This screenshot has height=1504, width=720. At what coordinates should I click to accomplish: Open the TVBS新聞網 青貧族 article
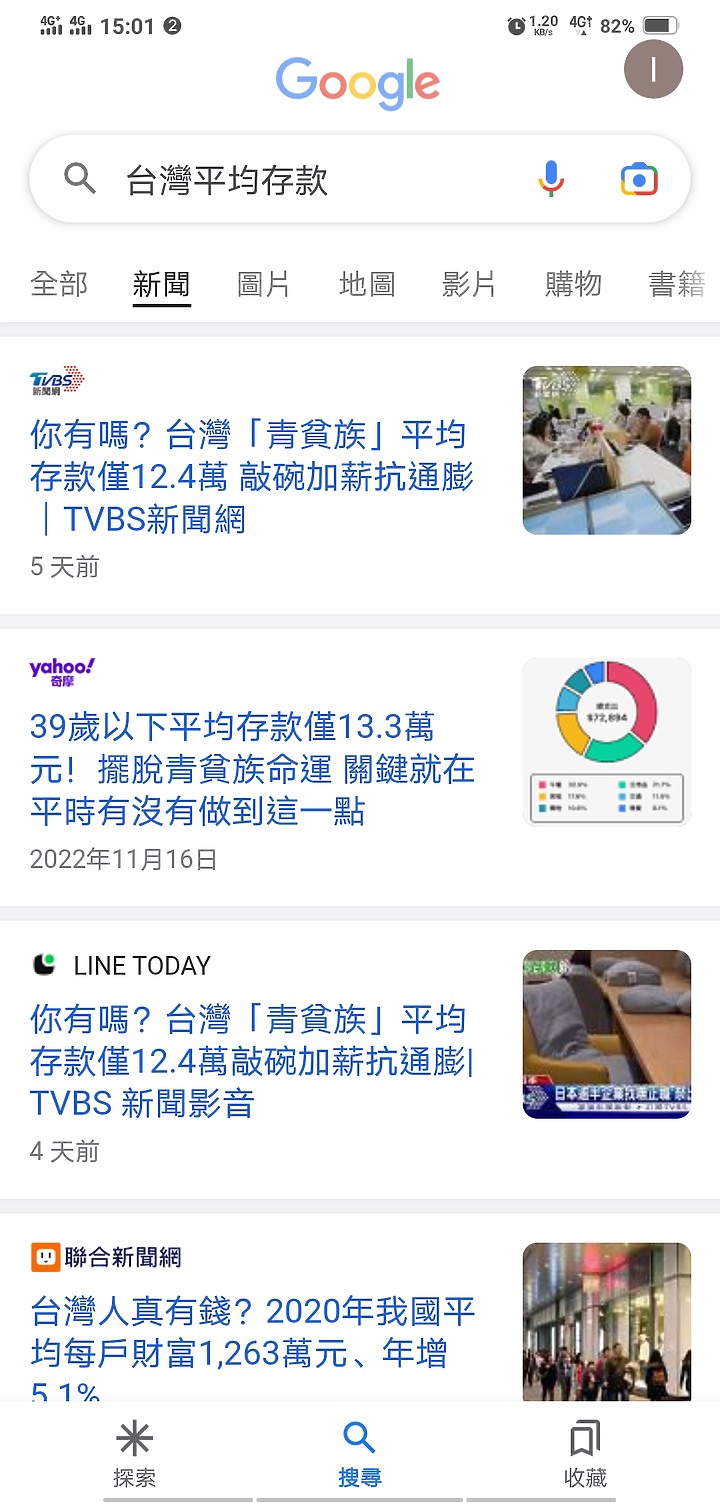click(250, 477)
